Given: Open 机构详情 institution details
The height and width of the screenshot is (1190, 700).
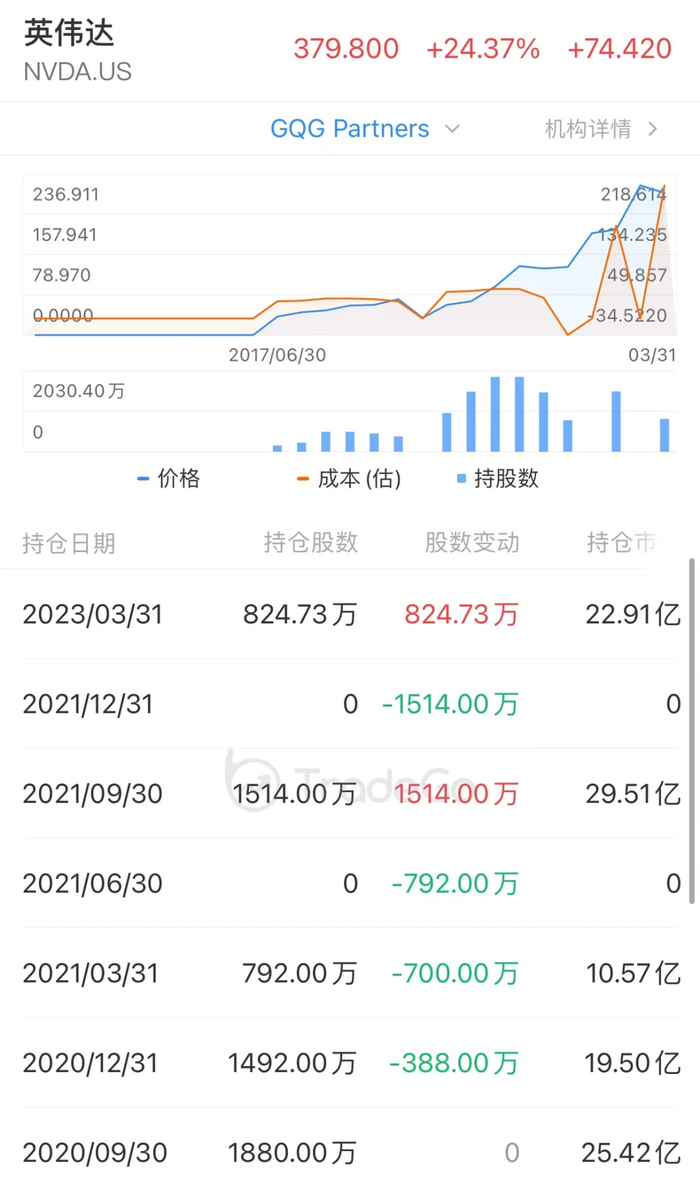Looking at the screenshot, I should tap(600, 129).
